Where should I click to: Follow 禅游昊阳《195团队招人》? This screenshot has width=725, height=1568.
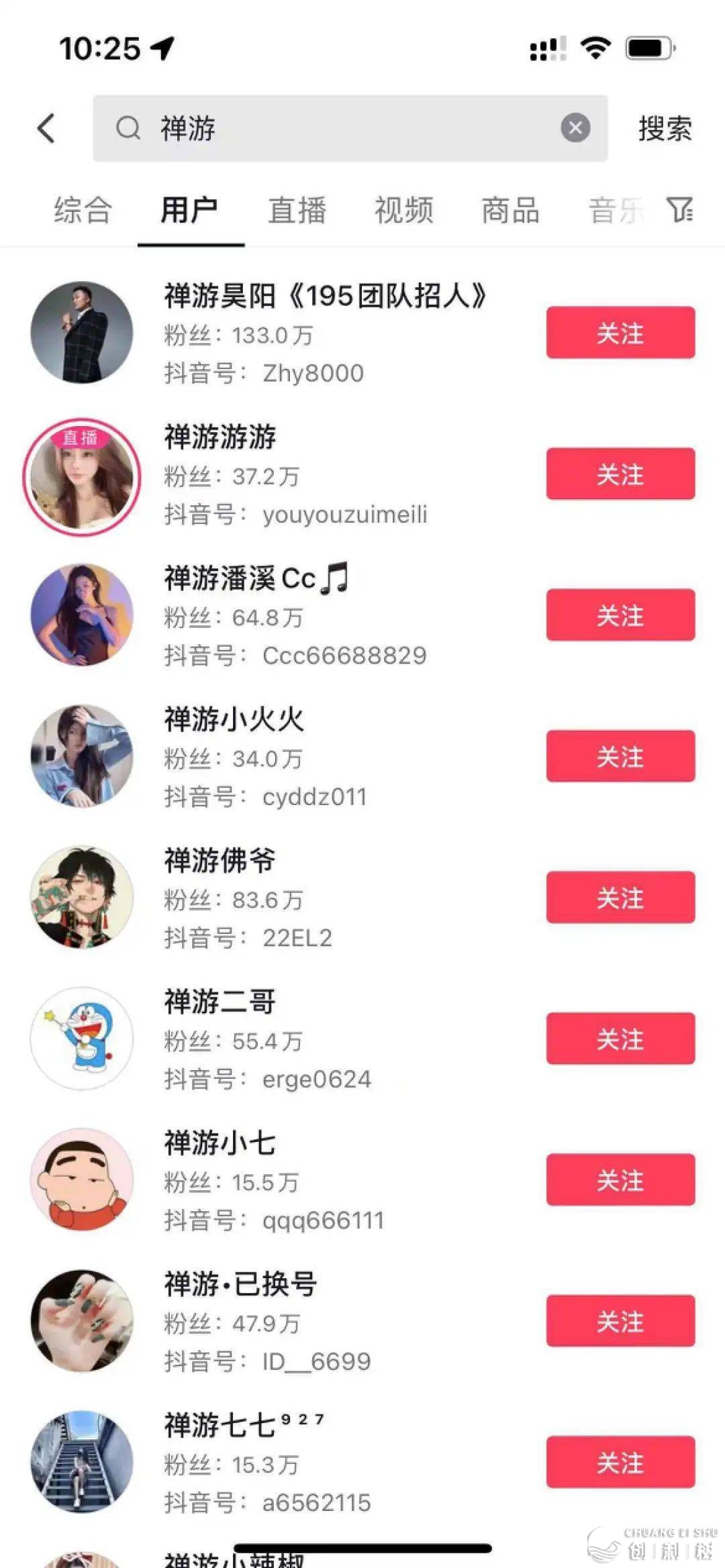620,333
